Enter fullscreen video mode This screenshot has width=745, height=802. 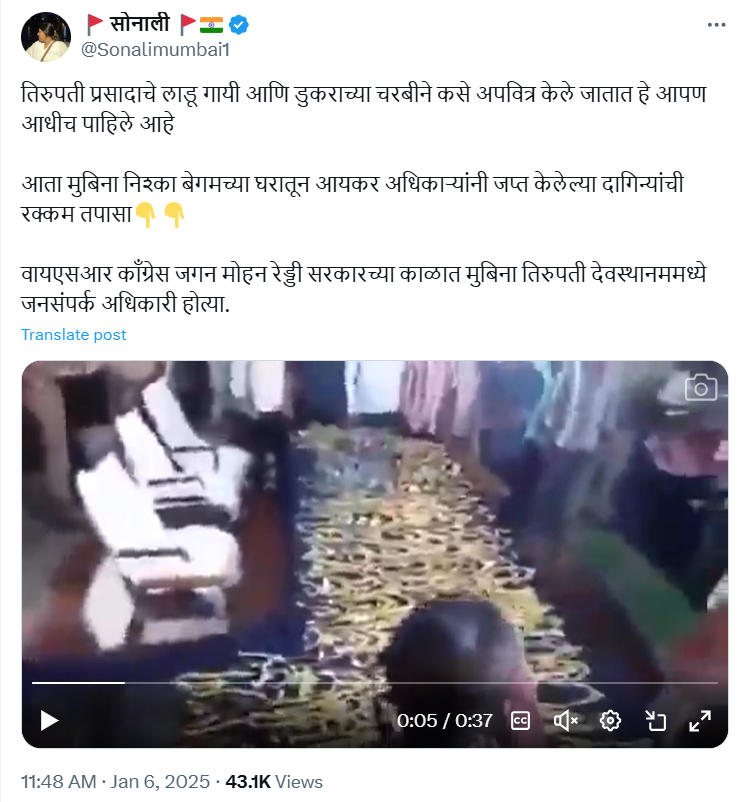point(697,718)
